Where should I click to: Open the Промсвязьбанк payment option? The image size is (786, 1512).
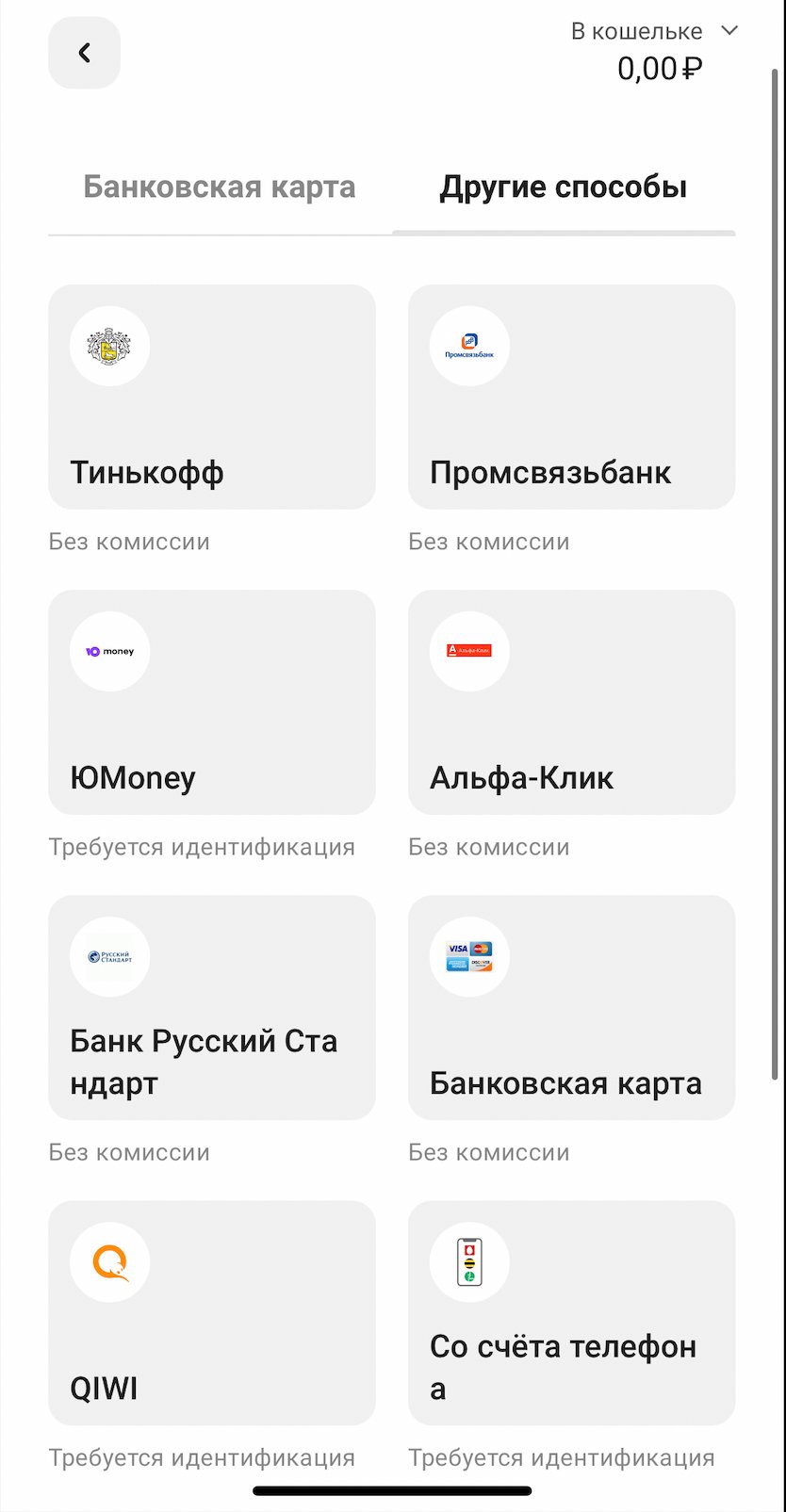click(571, 397)
